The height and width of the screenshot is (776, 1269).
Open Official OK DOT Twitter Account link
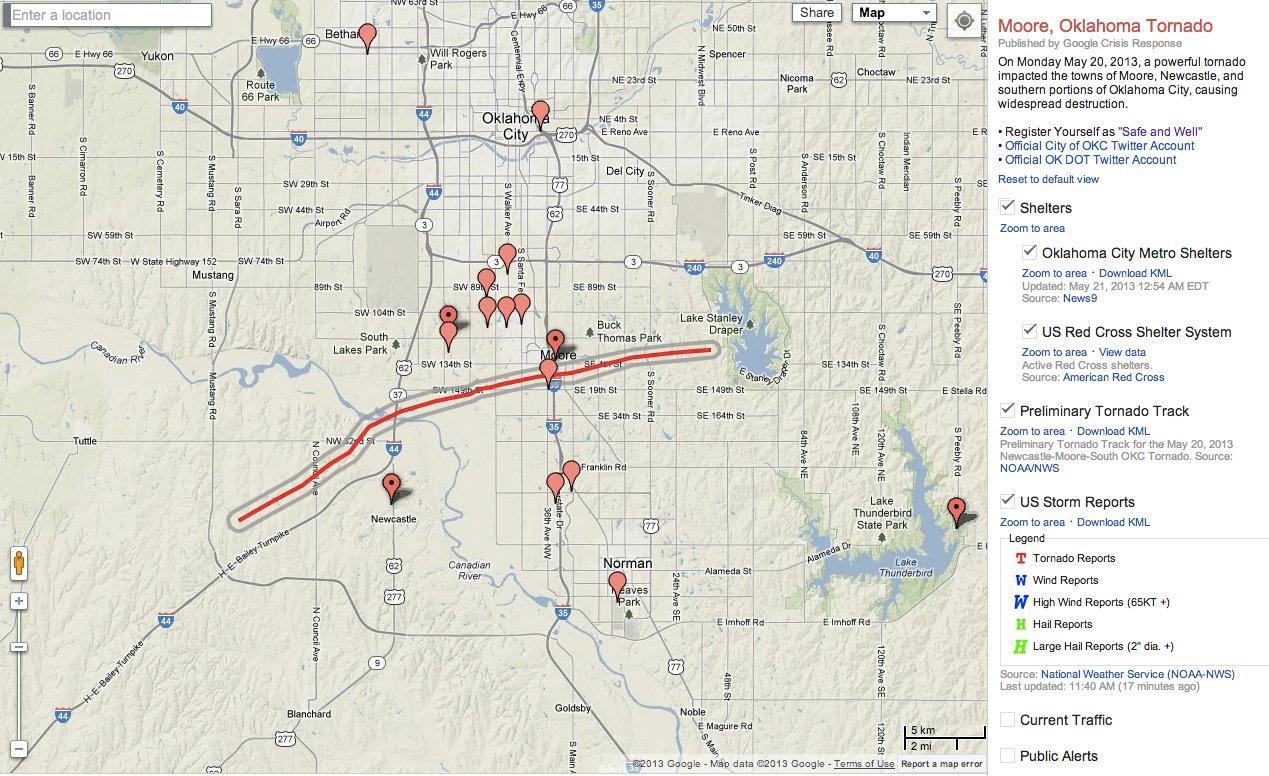[1090, 160]
